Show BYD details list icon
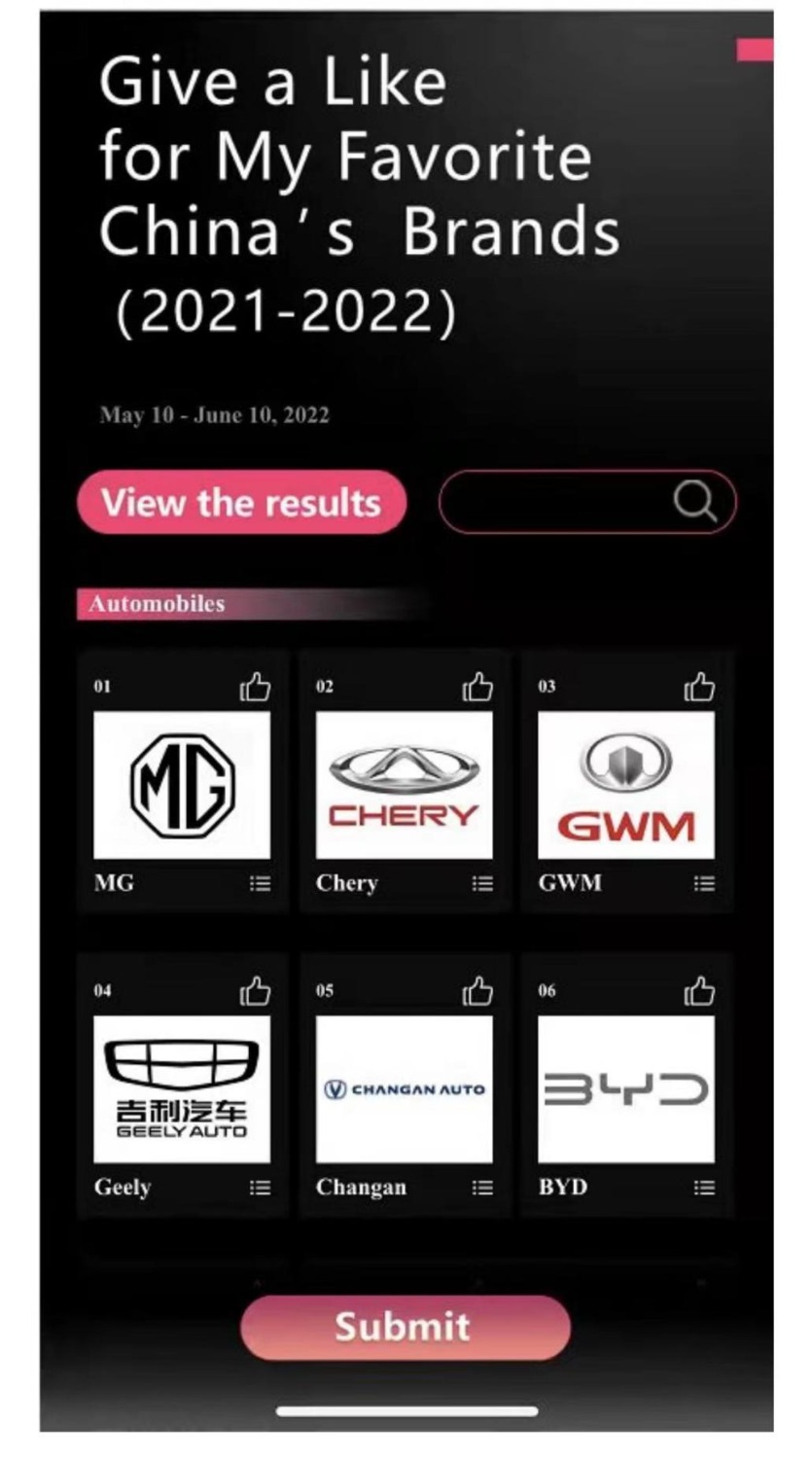Image resolution: width=812 pixels, height=1459 pixels. (x=704, y=1188)
